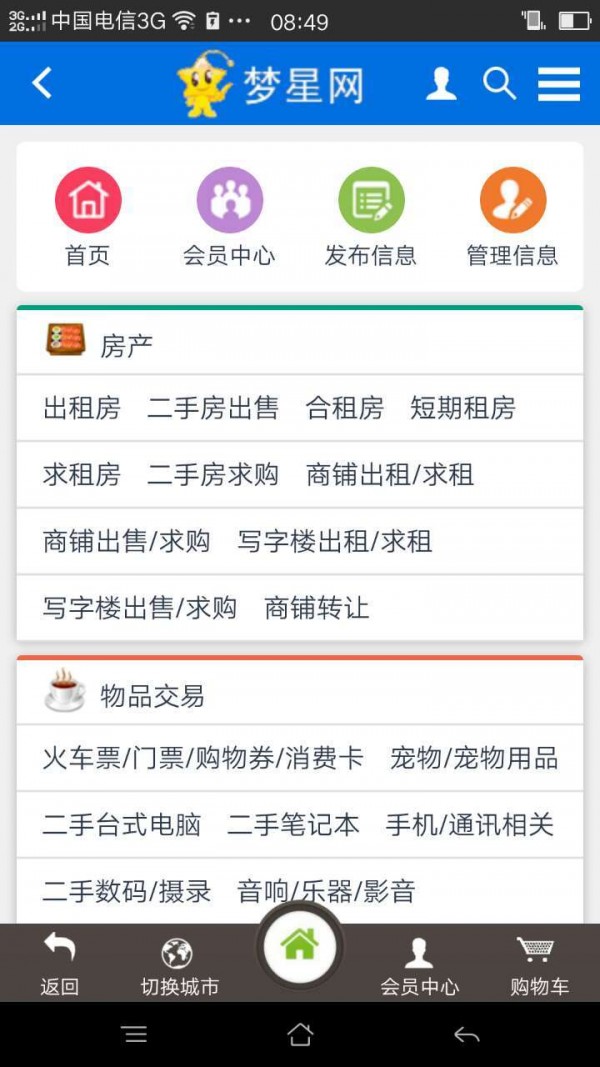Screen dimensions: 600x1067
Task: Open the user profile icon in header
Action: click(441, 84)
